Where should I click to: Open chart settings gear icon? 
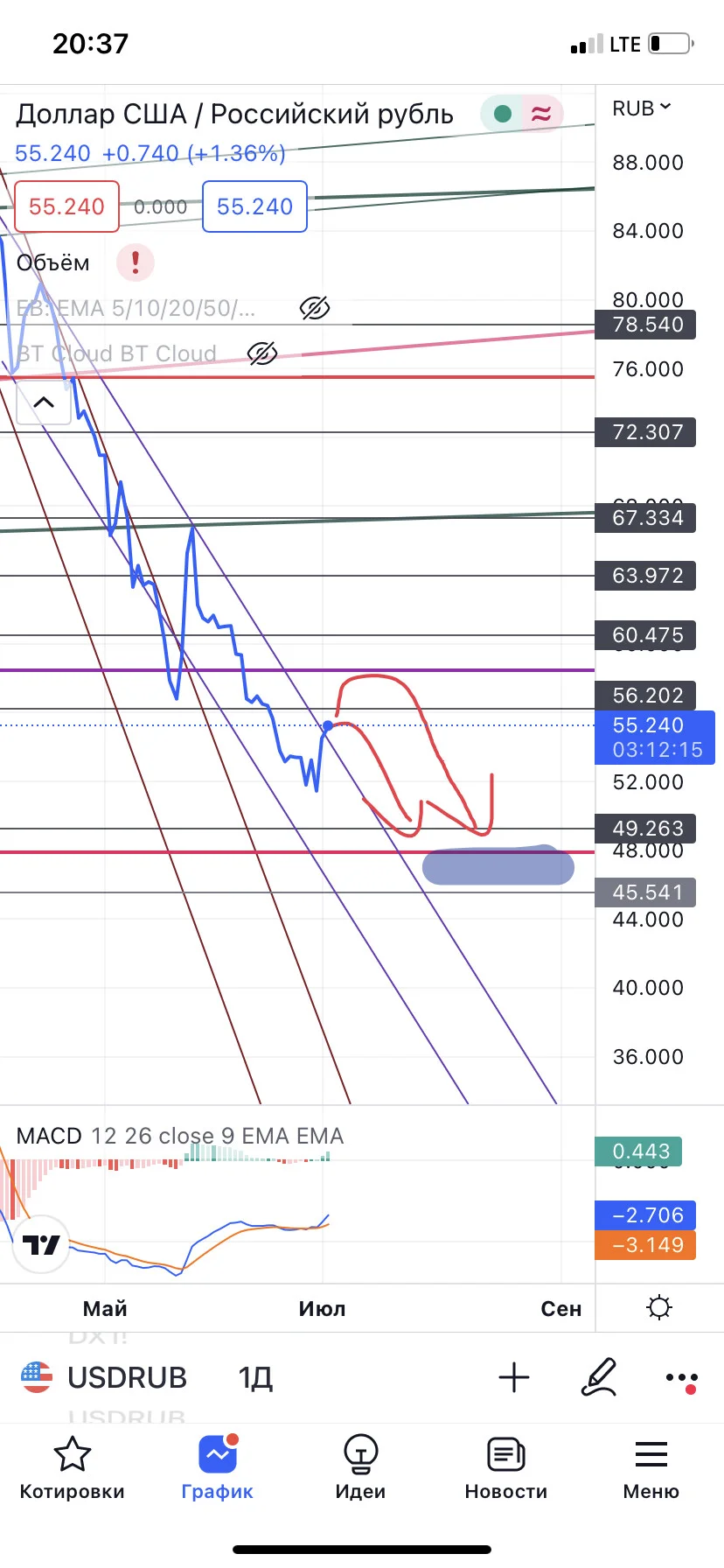(658, 1308)
